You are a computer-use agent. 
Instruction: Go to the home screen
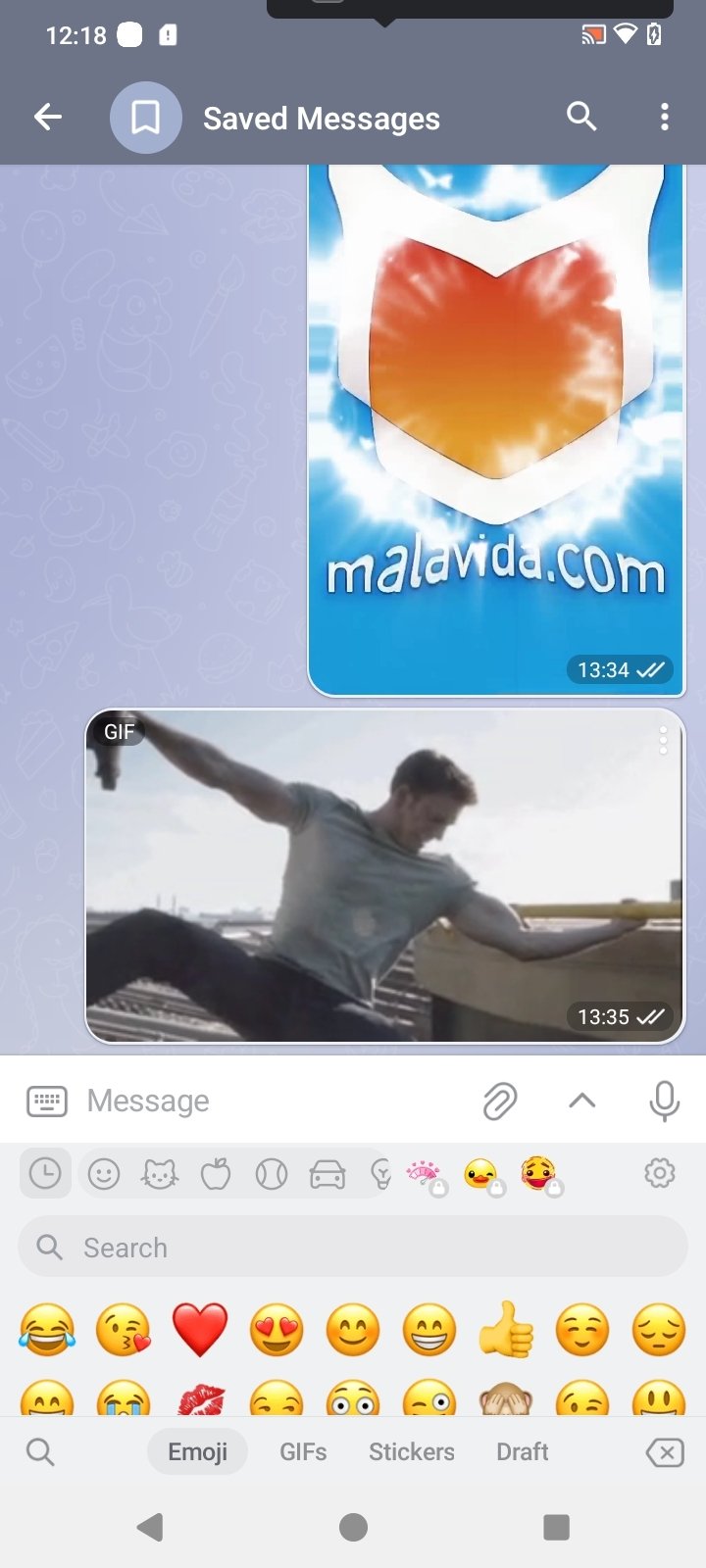click(353, 1527)
